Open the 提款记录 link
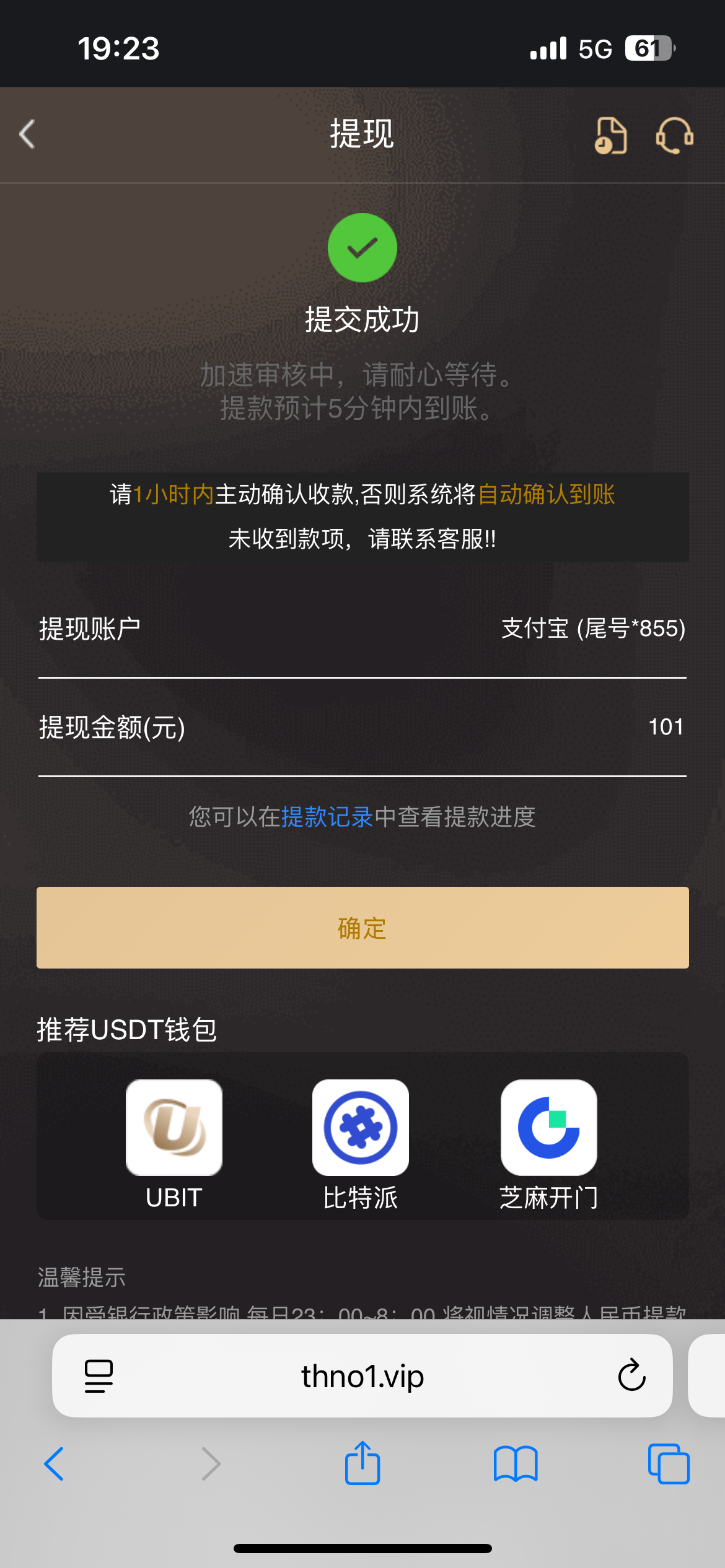The width and height of the screenshot is (725, 1568). coord(327,817)
